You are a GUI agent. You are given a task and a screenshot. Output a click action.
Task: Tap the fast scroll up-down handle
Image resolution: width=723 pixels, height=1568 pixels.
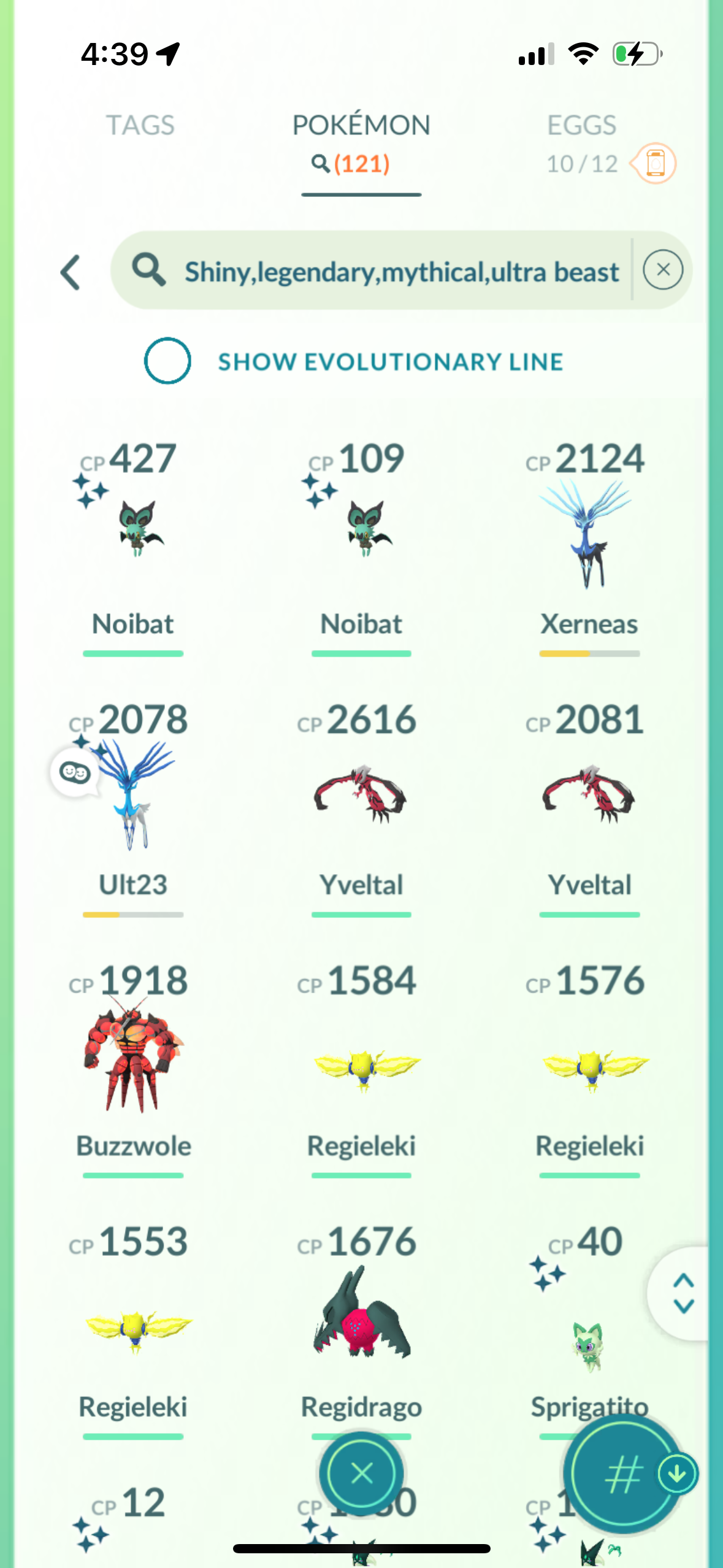(683, 1293)
